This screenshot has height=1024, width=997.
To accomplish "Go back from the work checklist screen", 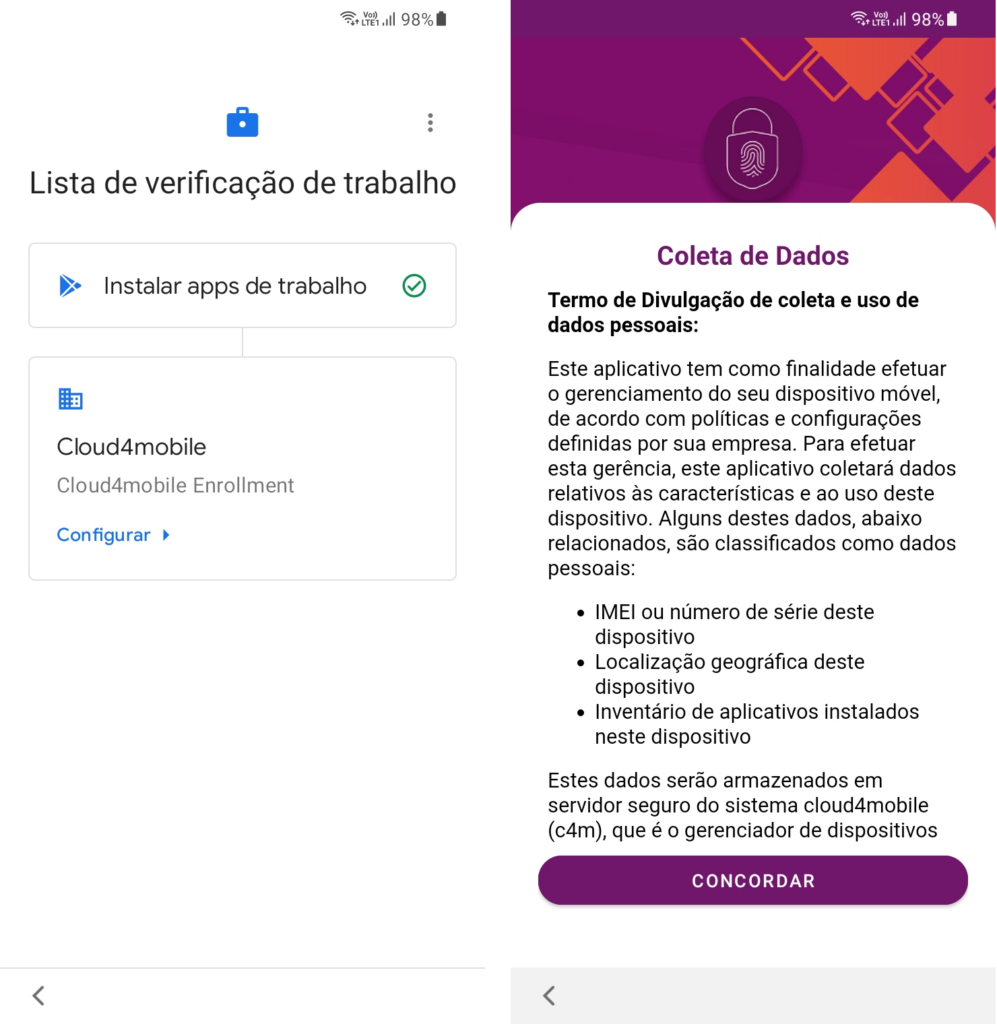I will point(38,995).
